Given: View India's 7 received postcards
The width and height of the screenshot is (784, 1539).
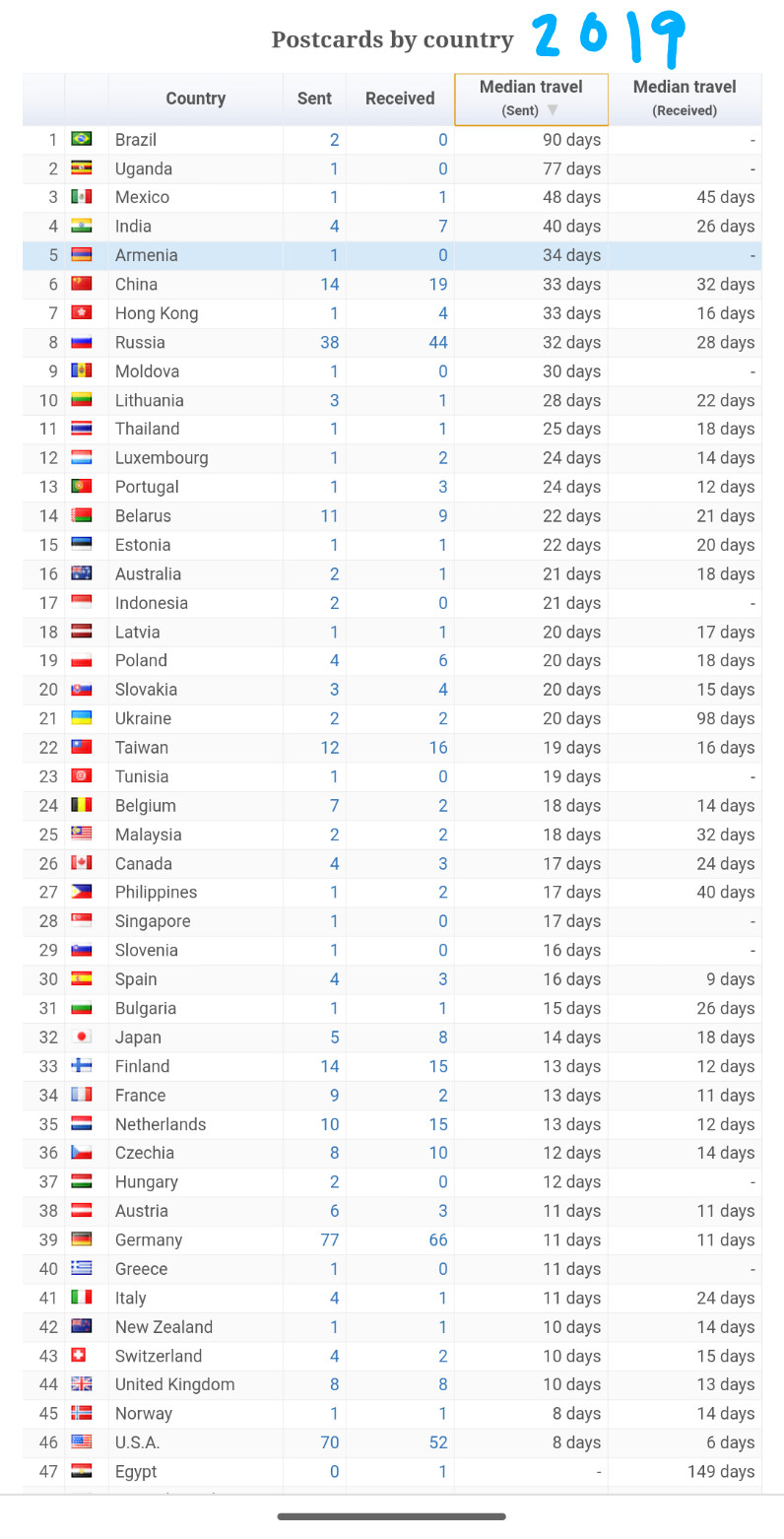Looking at the screenshot, I should pyautogui.click(x=443, y=226).
